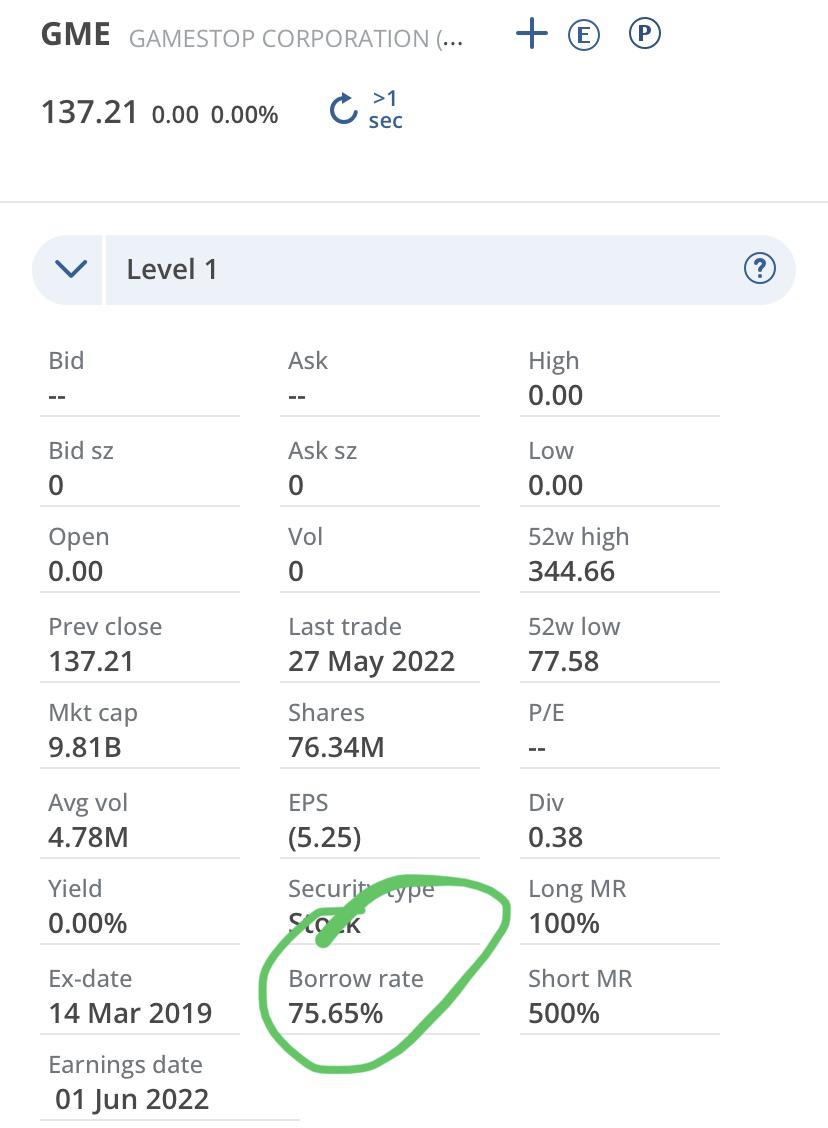The height and width of the screenshot is (1128, 828).
Task: Click the refresh rate indicator showing >1 sec
Action: pos(387,109)
